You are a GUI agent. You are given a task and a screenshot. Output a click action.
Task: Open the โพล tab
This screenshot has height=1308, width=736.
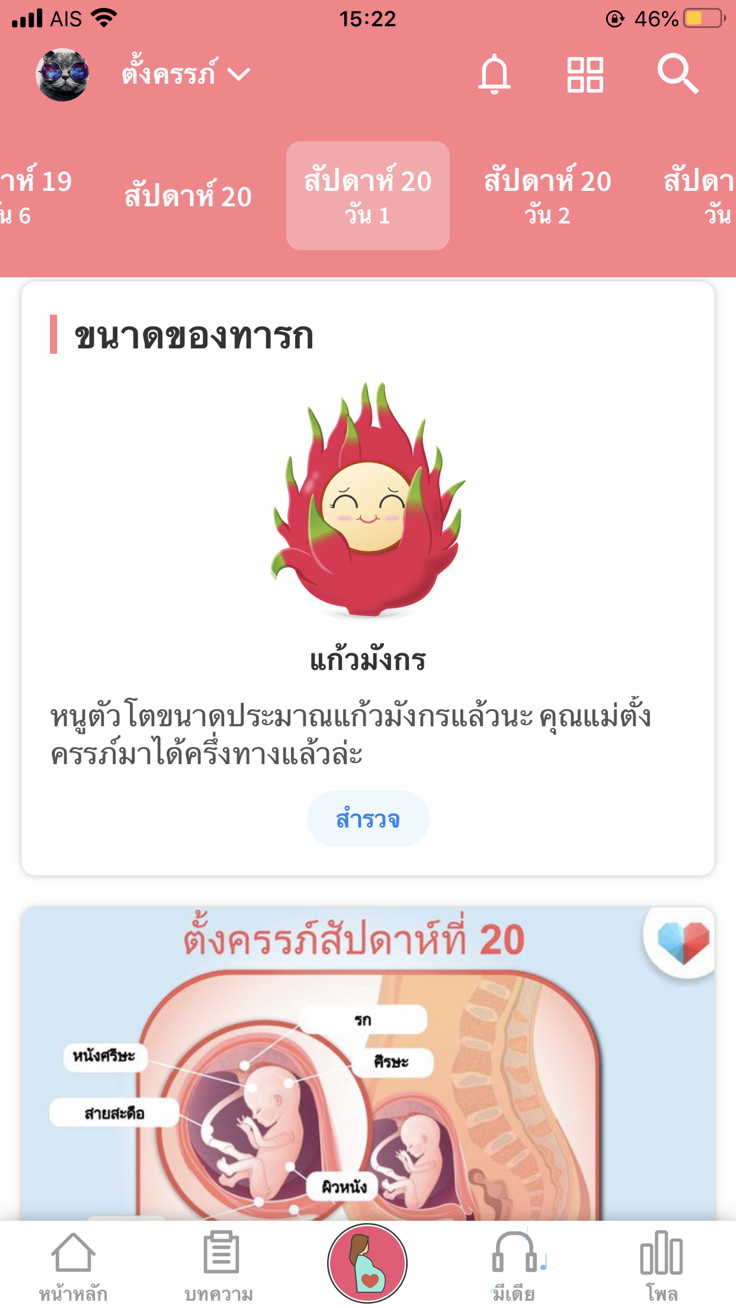pyautogui.click(x=661, y=1267)
